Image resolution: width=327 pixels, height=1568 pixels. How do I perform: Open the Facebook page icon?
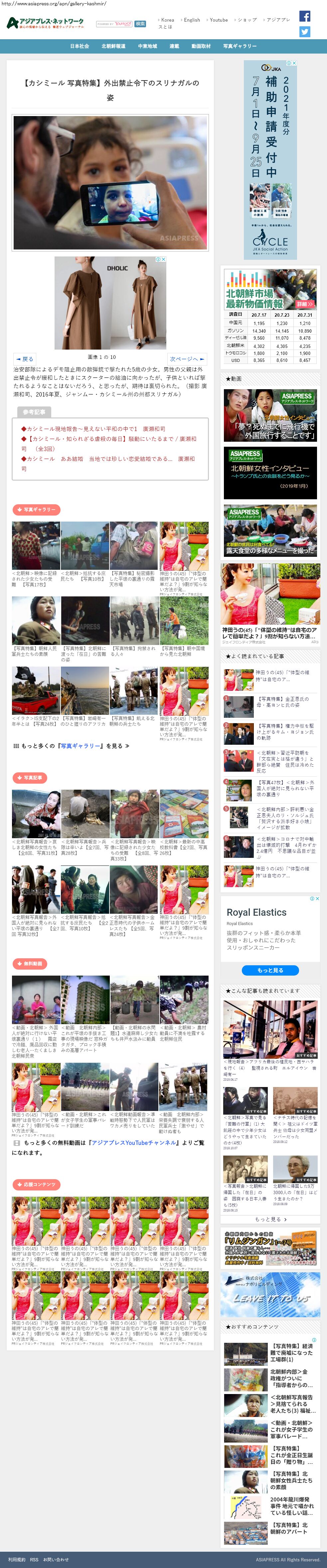pos(305,16)
